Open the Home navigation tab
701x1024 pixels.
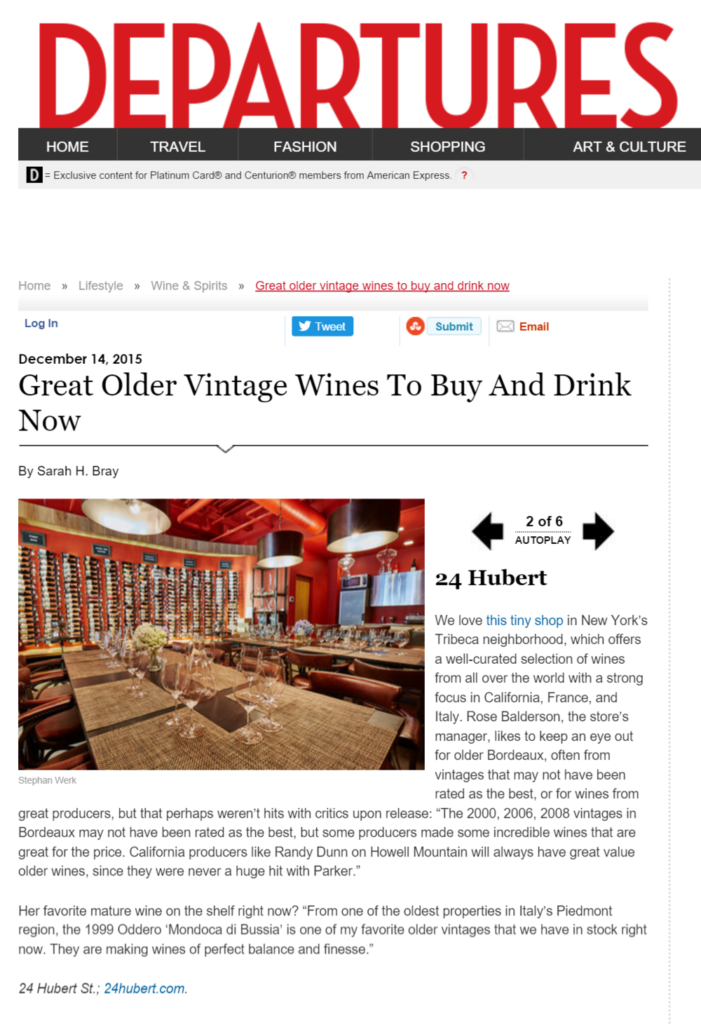[67, 146]
